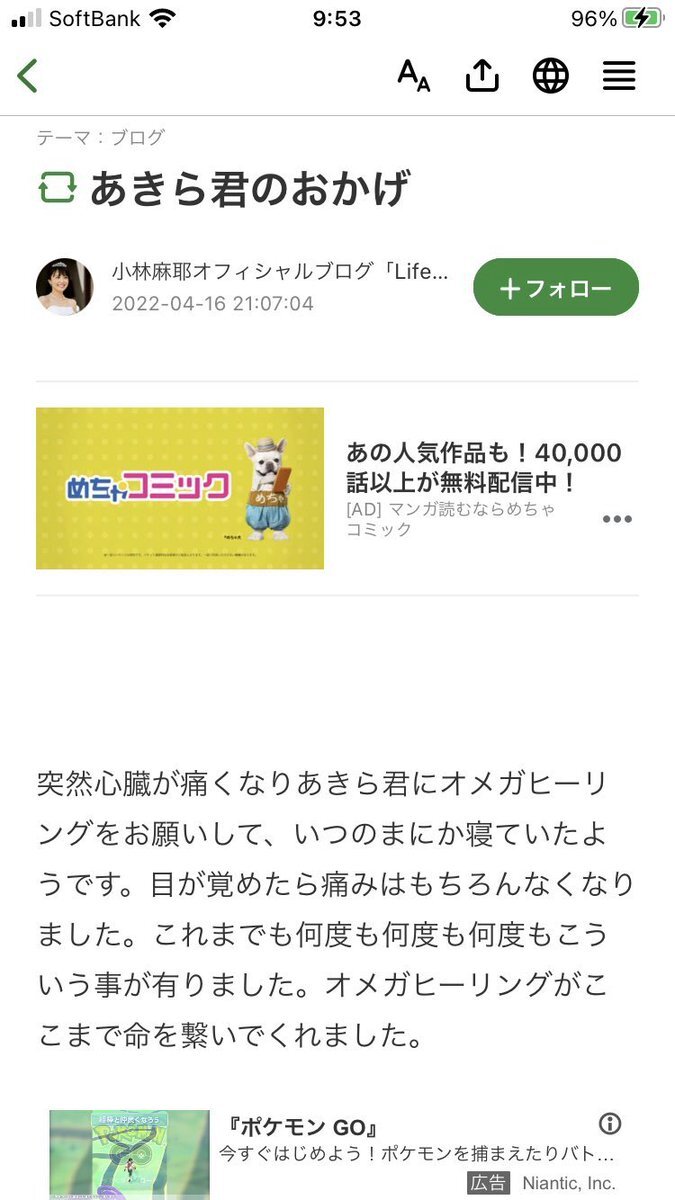Viewport: 675px width, 1200px height.
Task: Open the テーマ：ブログ theme link
Action: tap(100, 138)
